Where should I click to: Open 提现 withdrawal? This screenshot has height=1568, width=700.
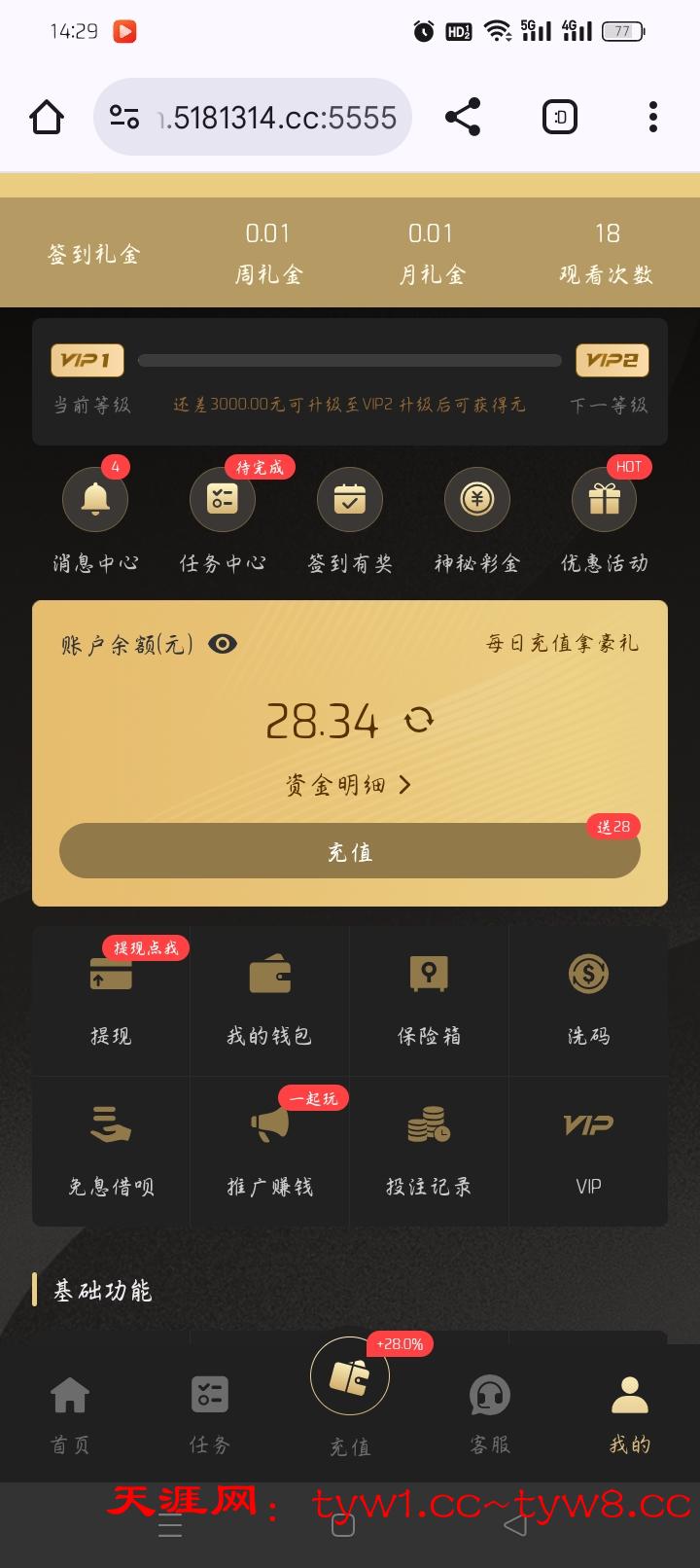point(111,998)
